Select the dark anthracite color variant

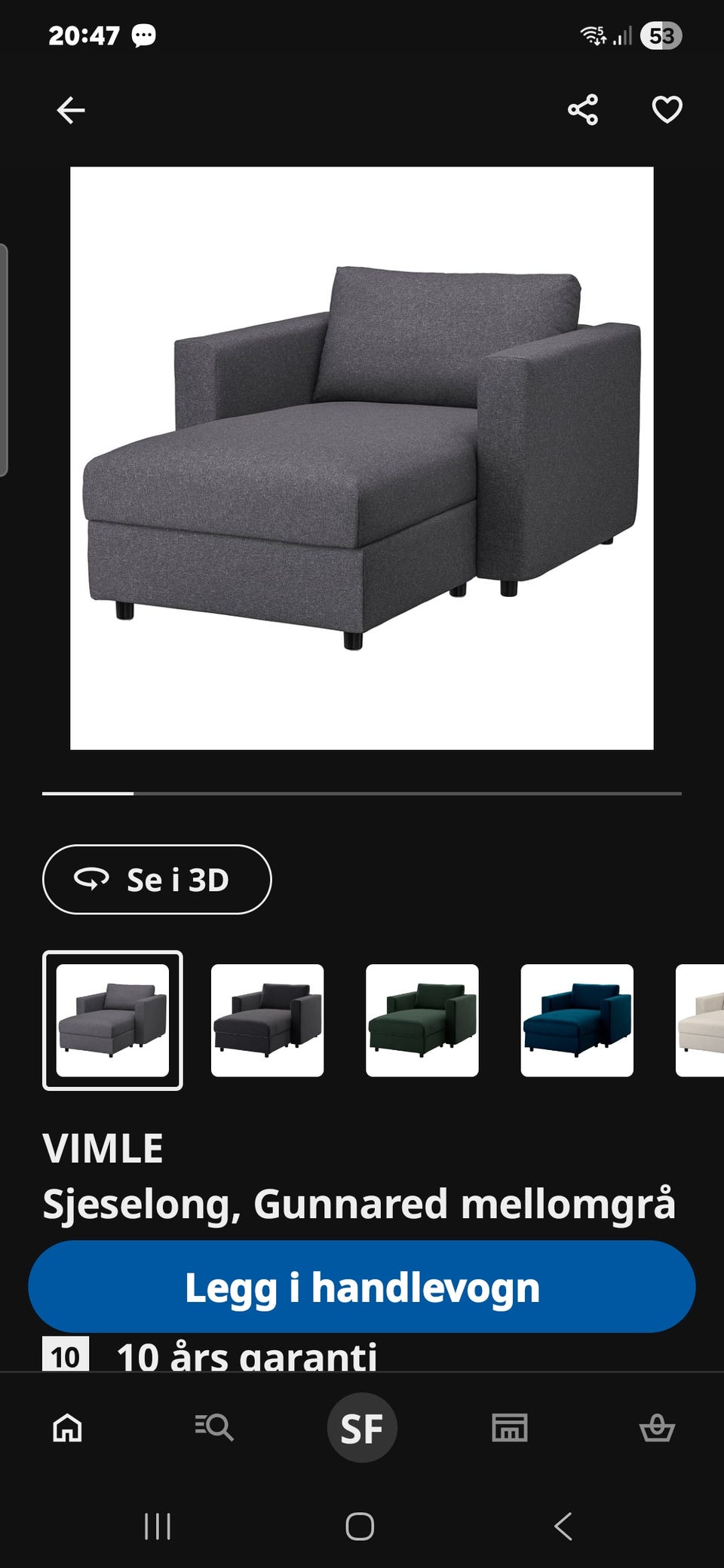(267, 1021)
